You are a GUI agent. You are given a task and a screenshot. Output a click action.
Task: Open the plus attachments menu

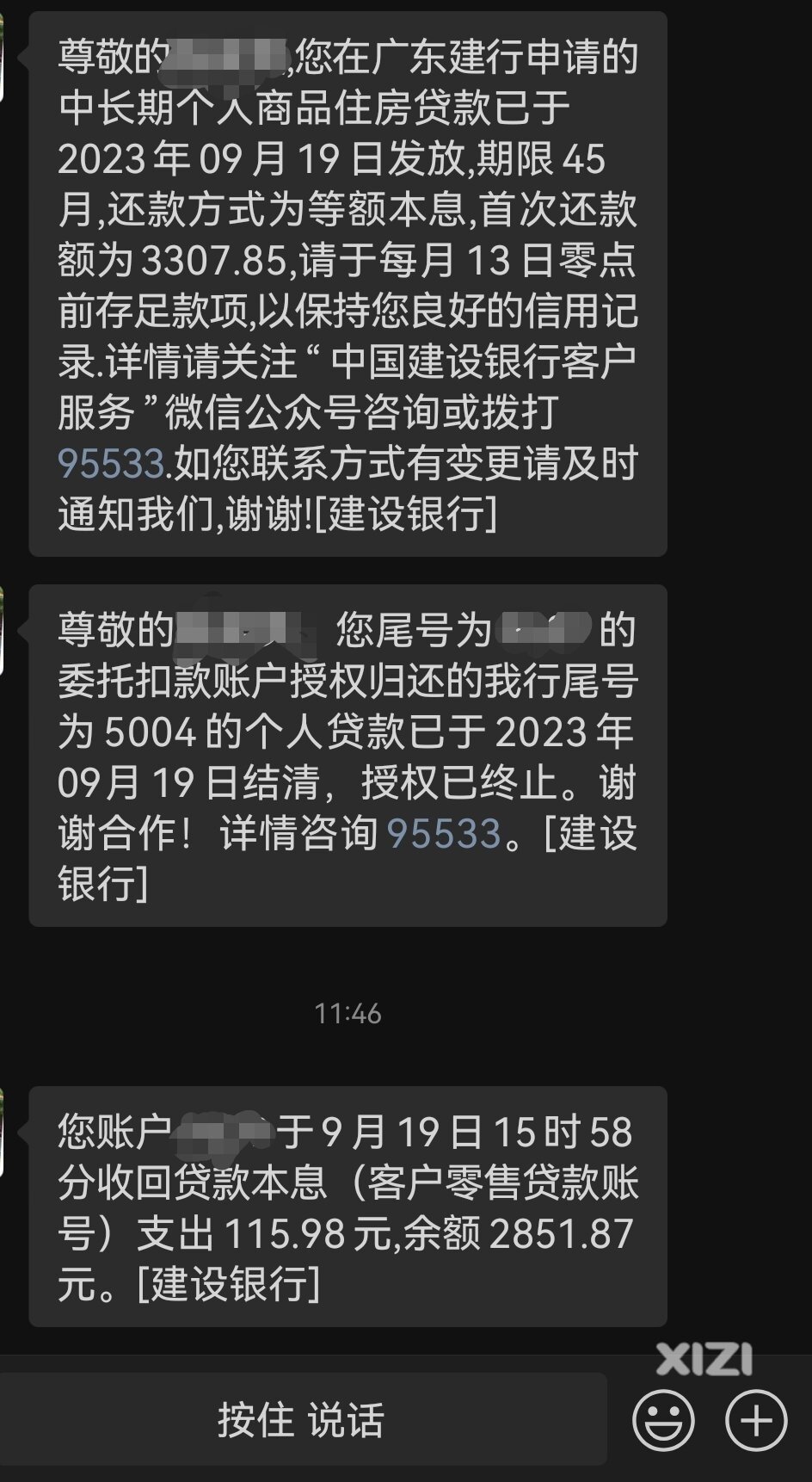(x=756, y=1421)
